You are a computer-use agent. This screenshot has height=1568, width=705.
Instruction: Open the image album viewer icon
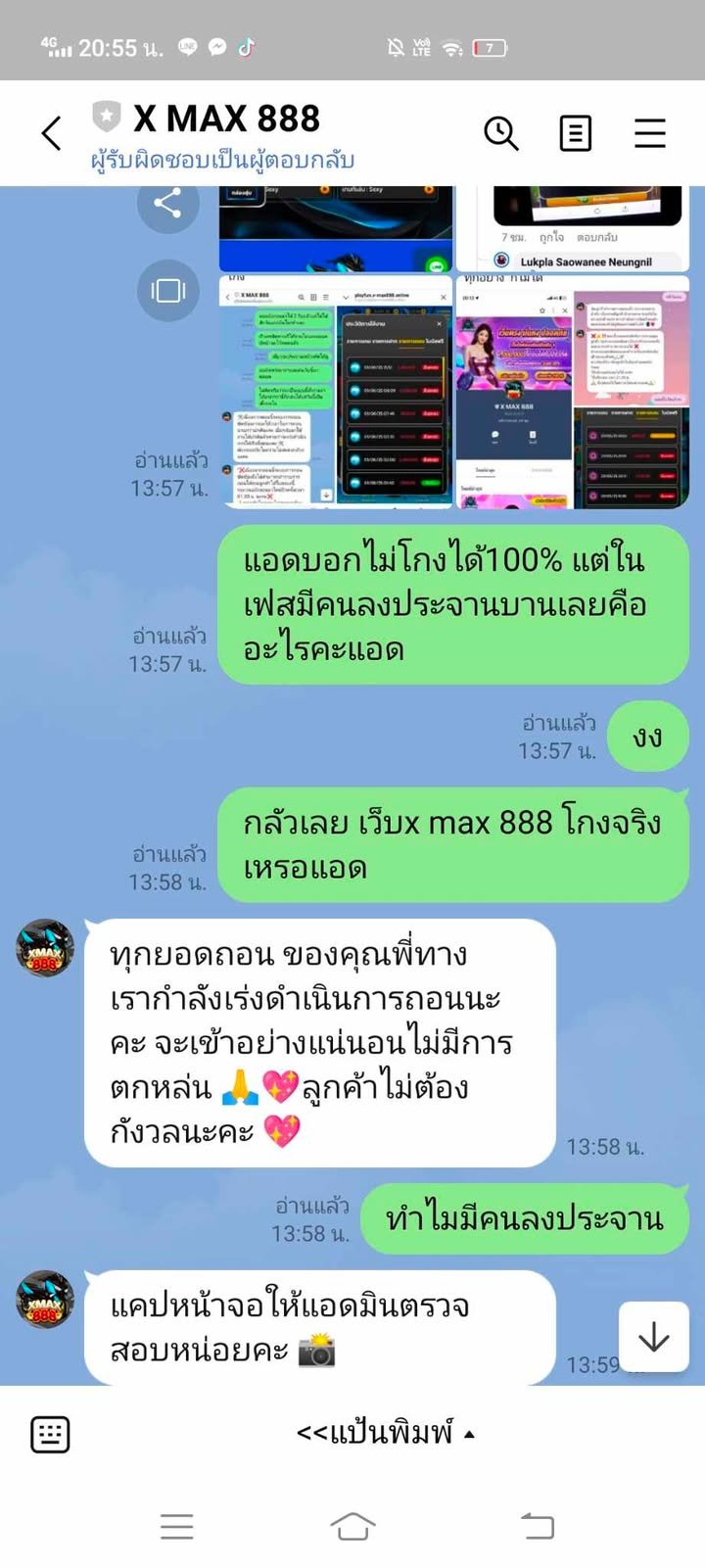[x=167, y=291]
